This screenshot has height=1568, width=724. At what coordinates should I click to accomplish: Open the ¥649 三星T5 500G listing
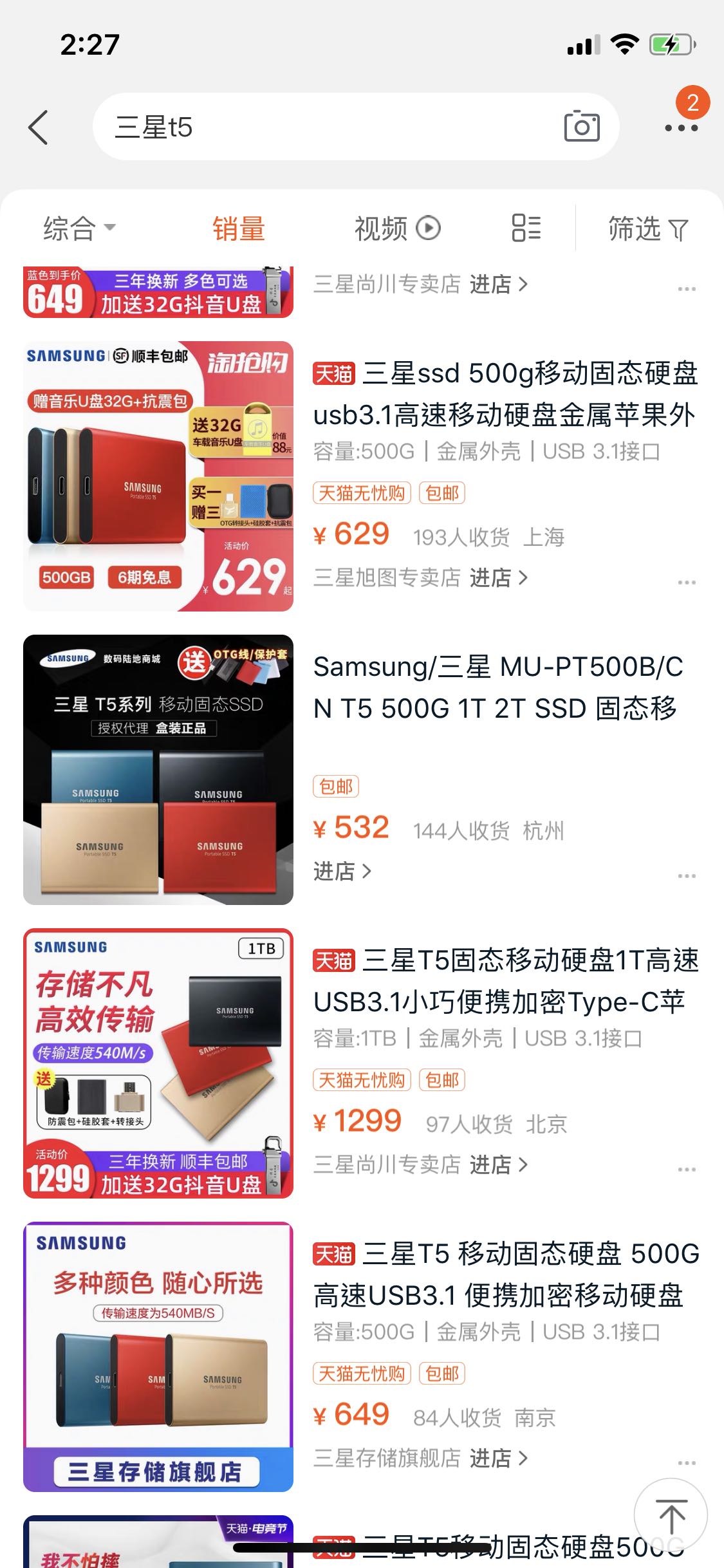coord(505,1274)
